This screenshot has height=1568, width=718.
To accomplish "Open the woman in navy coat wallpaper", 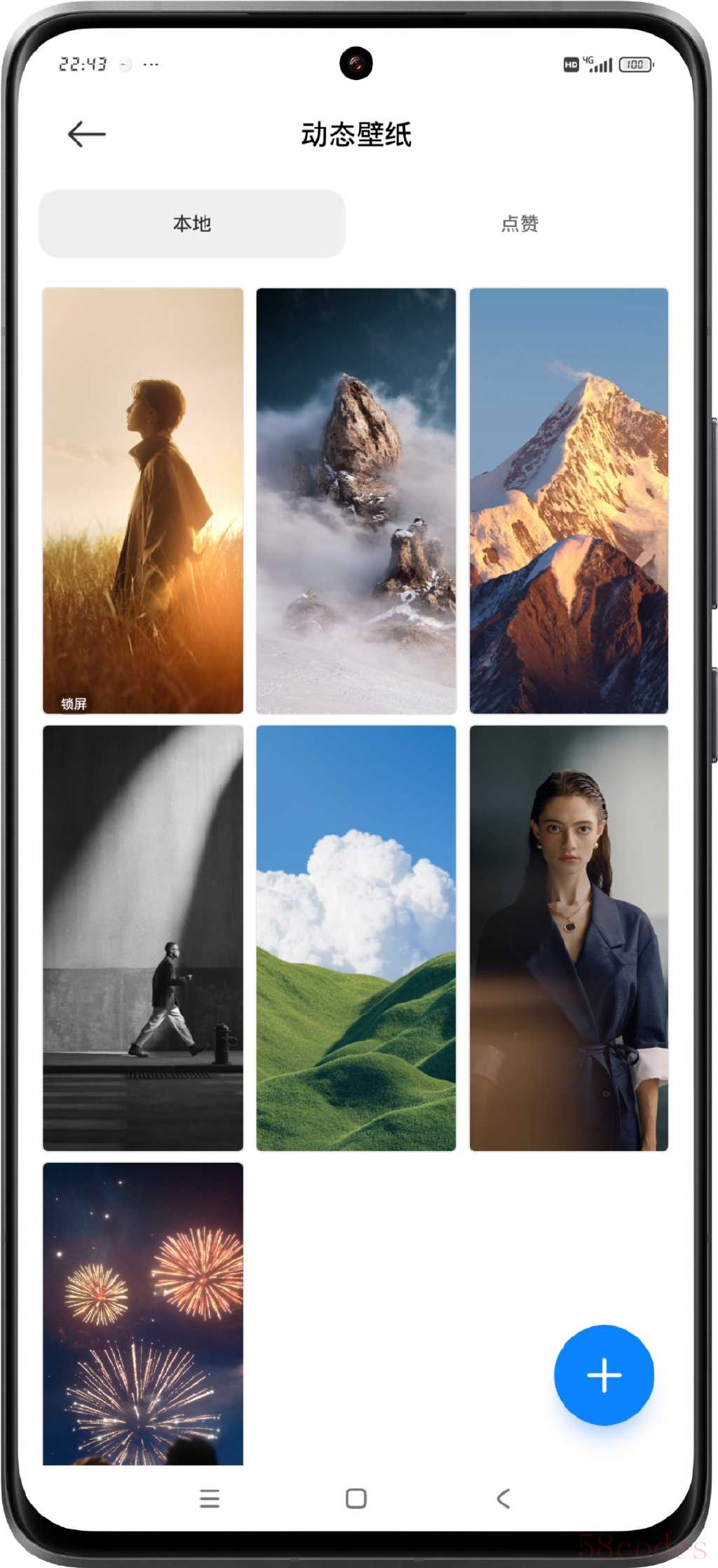I will click(x=569, y=938).
